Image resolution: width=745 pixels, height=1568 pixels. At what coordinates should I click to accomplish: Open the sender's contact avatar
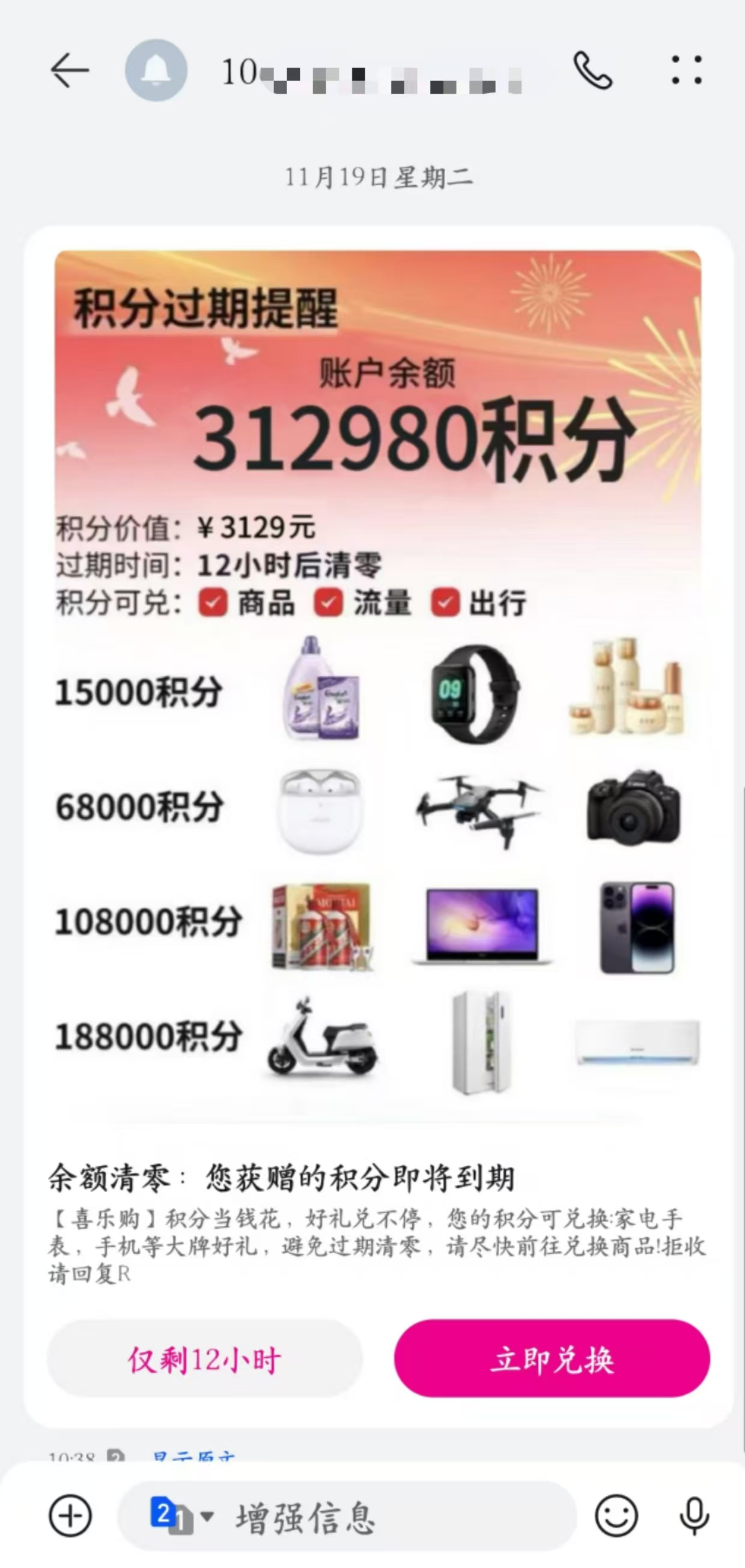point(156,71)
